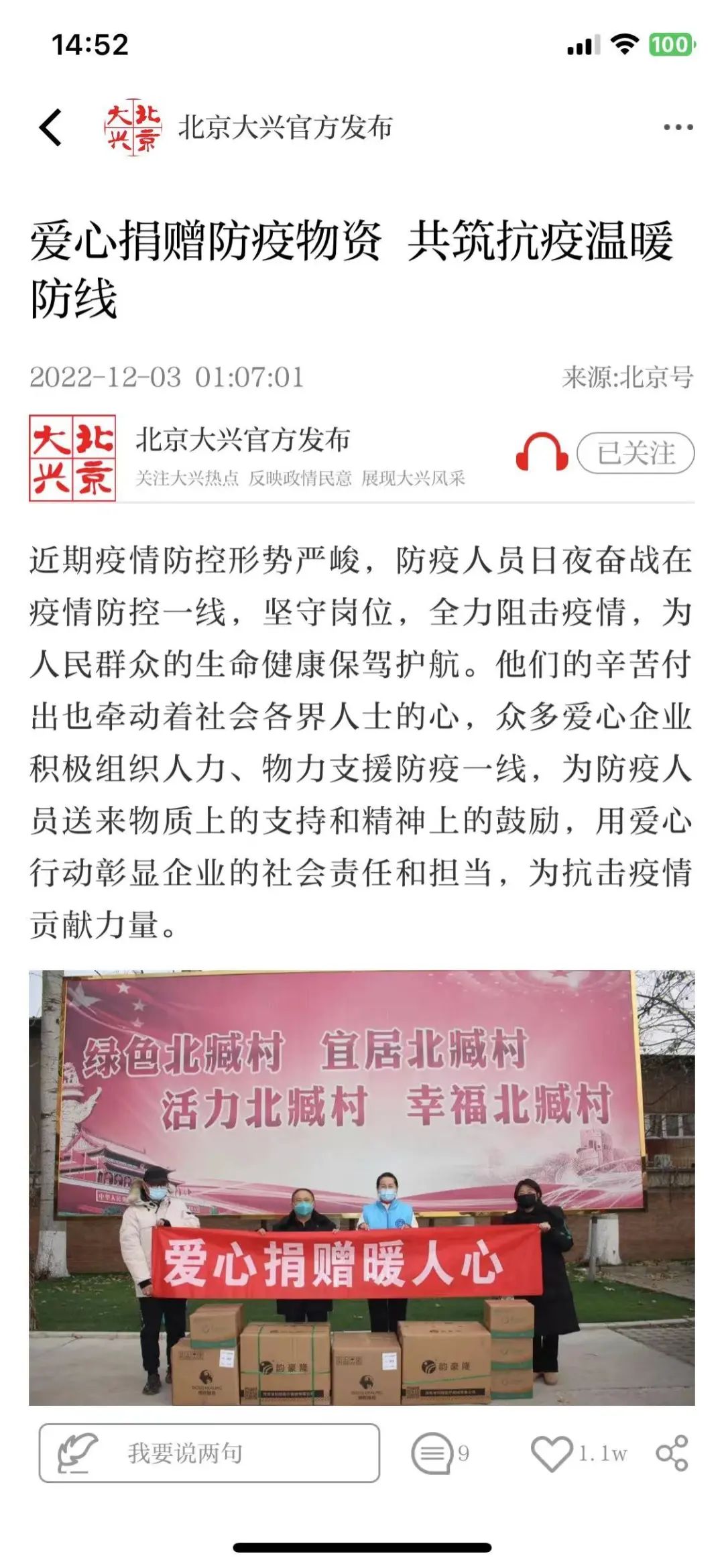Image resolution: width=724 pixels, height=1568 pixels.
Task: Open the donation photo in article
Action: click(361, 1187)
